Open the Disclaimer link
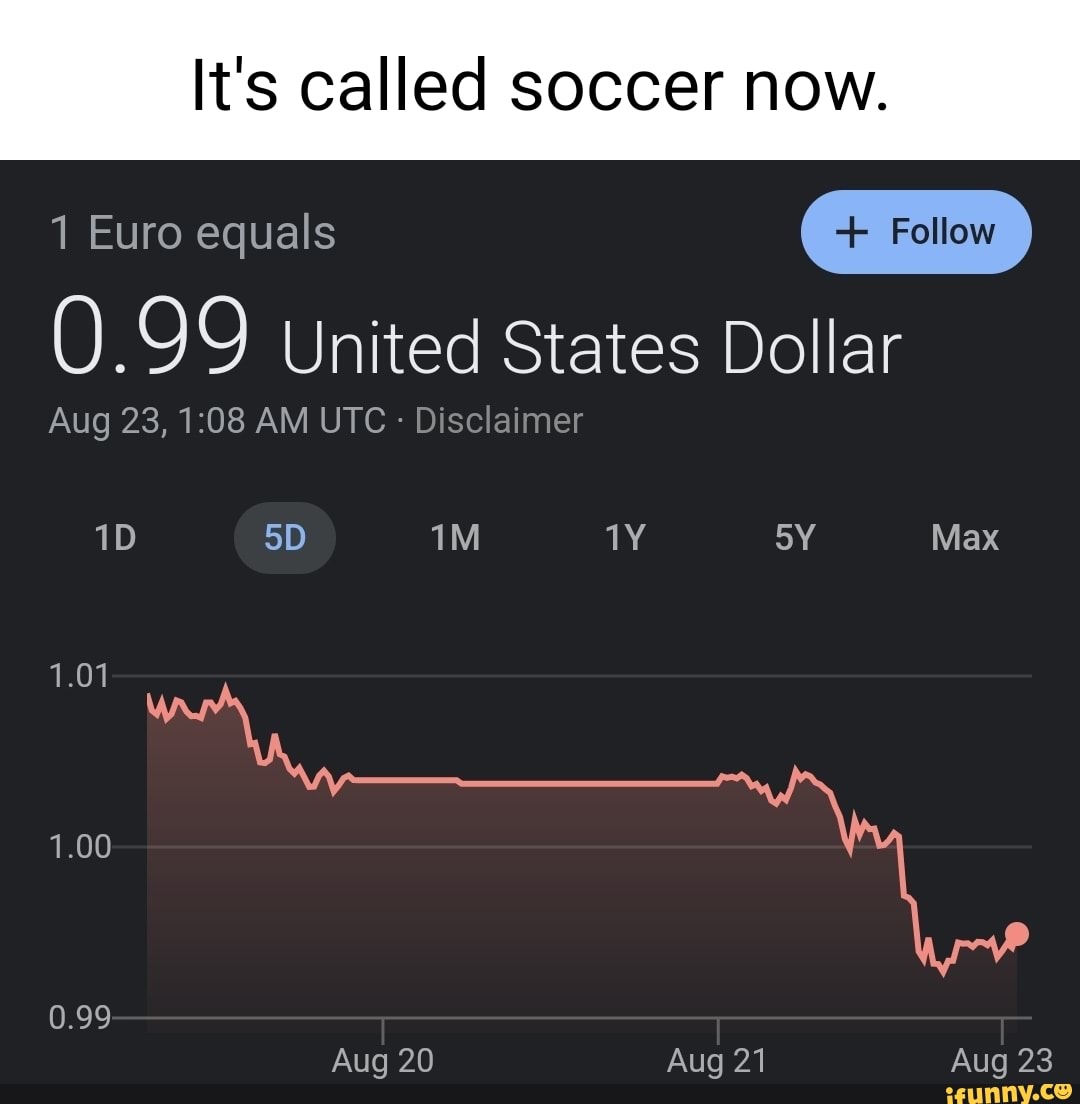 (497, 420)
